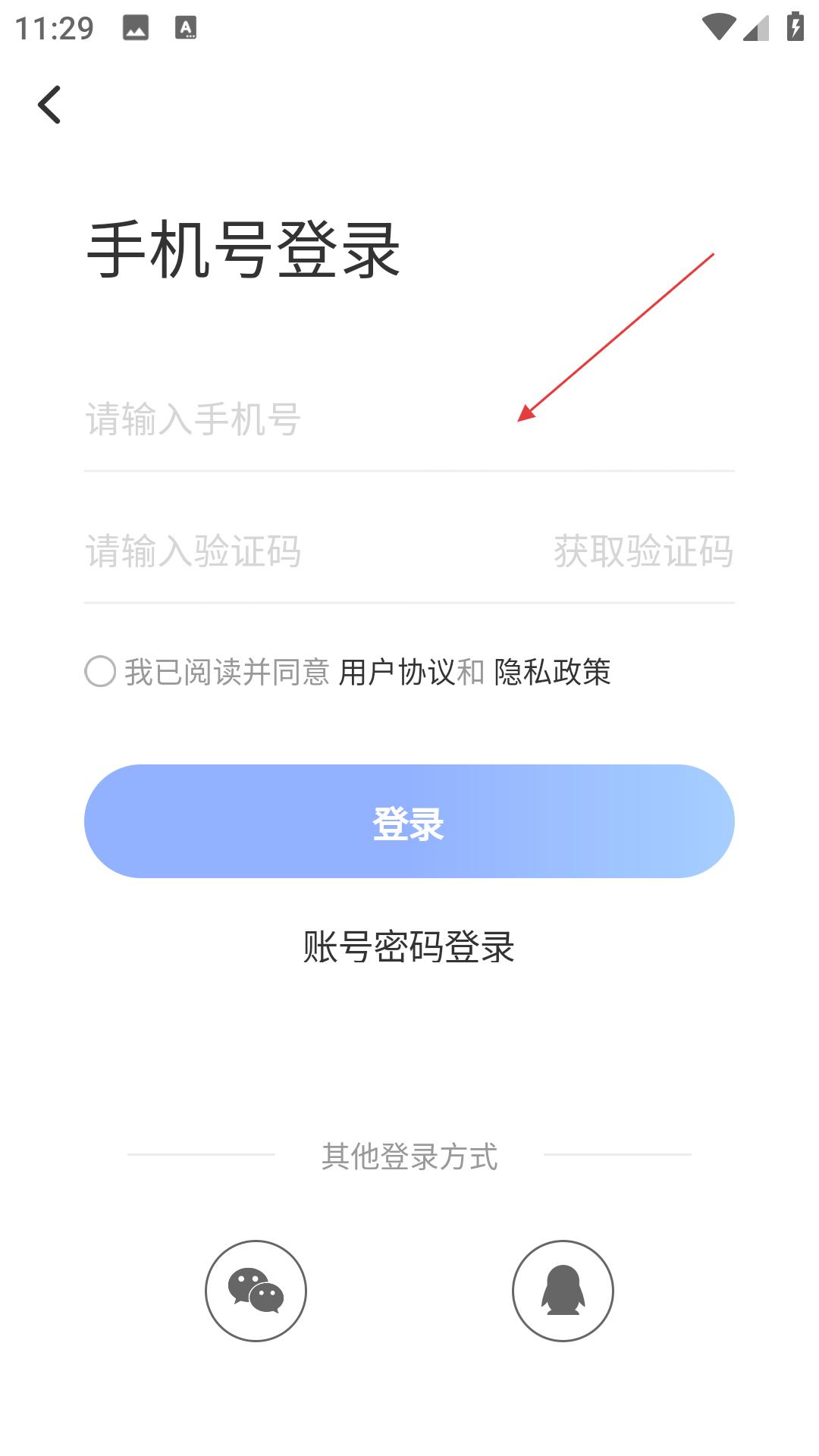
Task: Tap the back arrow at top left
Action: tap(50, 104)
